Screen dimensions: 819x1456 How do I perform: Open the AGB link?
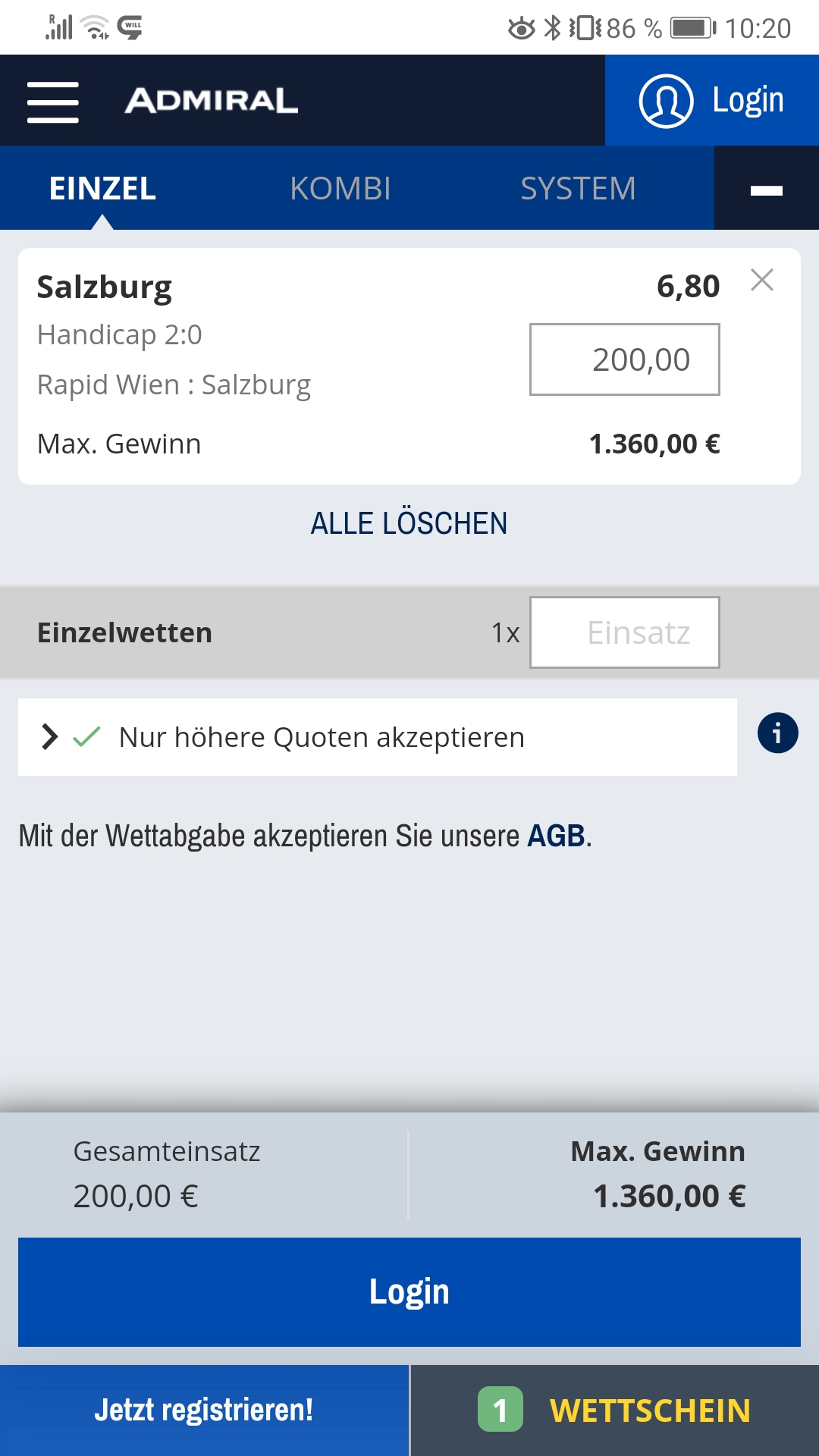(x=556, y=836)
